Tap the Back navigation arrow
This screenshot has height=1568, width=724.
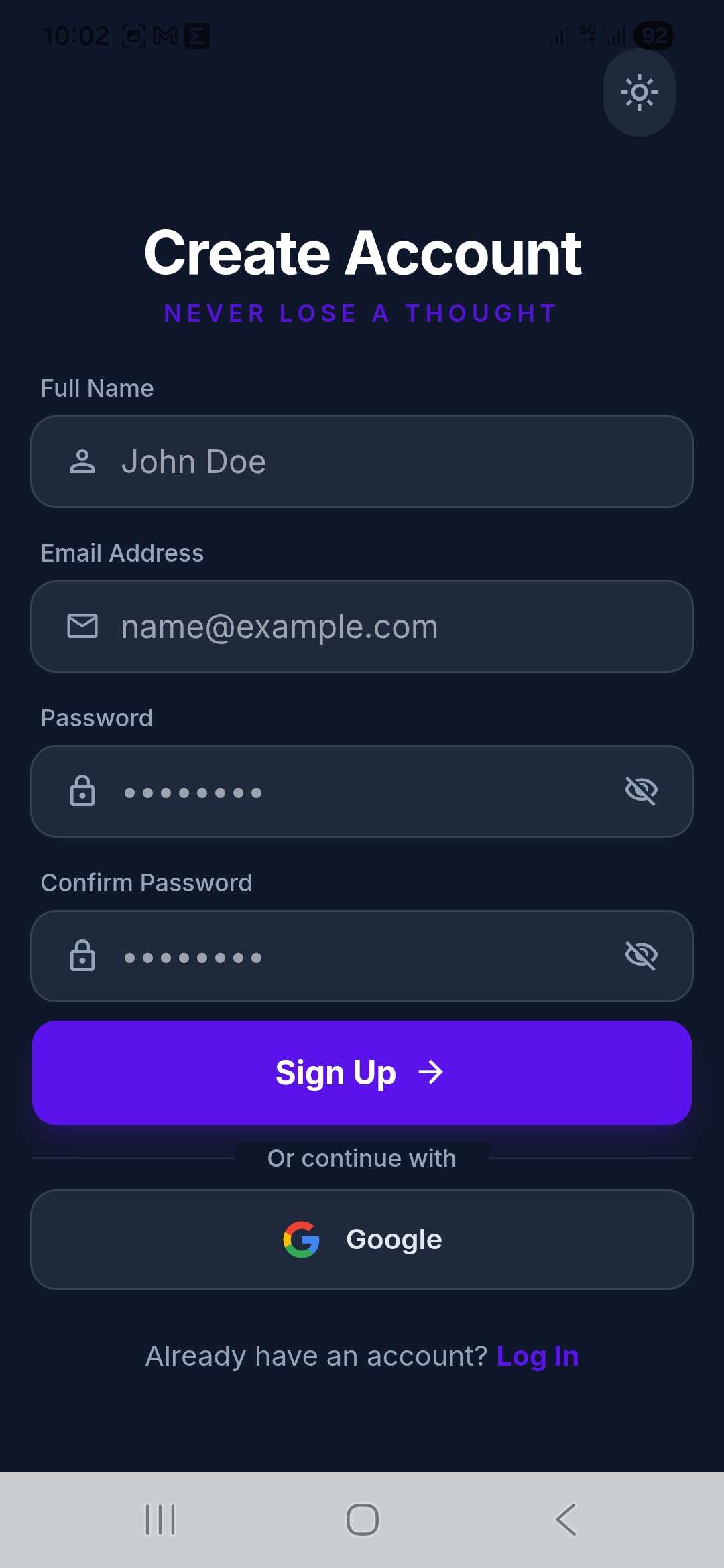click(x=564, y=1520)
